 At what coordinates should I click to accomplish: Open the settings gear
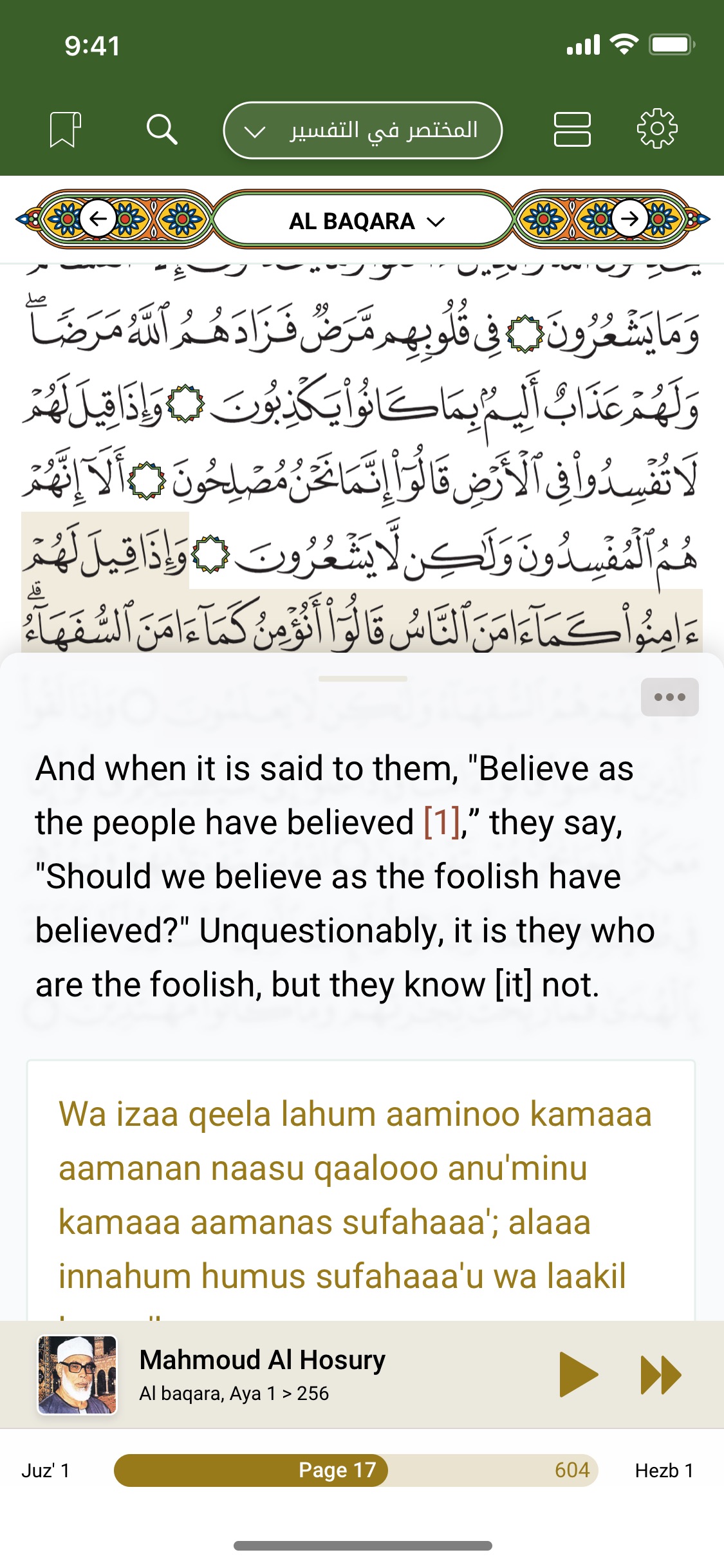pyautogui.click(x=656, y=130)
